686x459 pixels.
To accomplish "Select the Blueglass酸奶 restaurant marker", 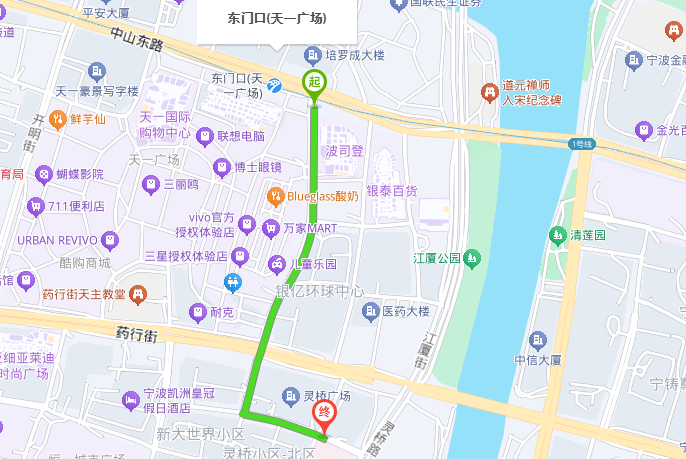I will [x=274, y=196].
